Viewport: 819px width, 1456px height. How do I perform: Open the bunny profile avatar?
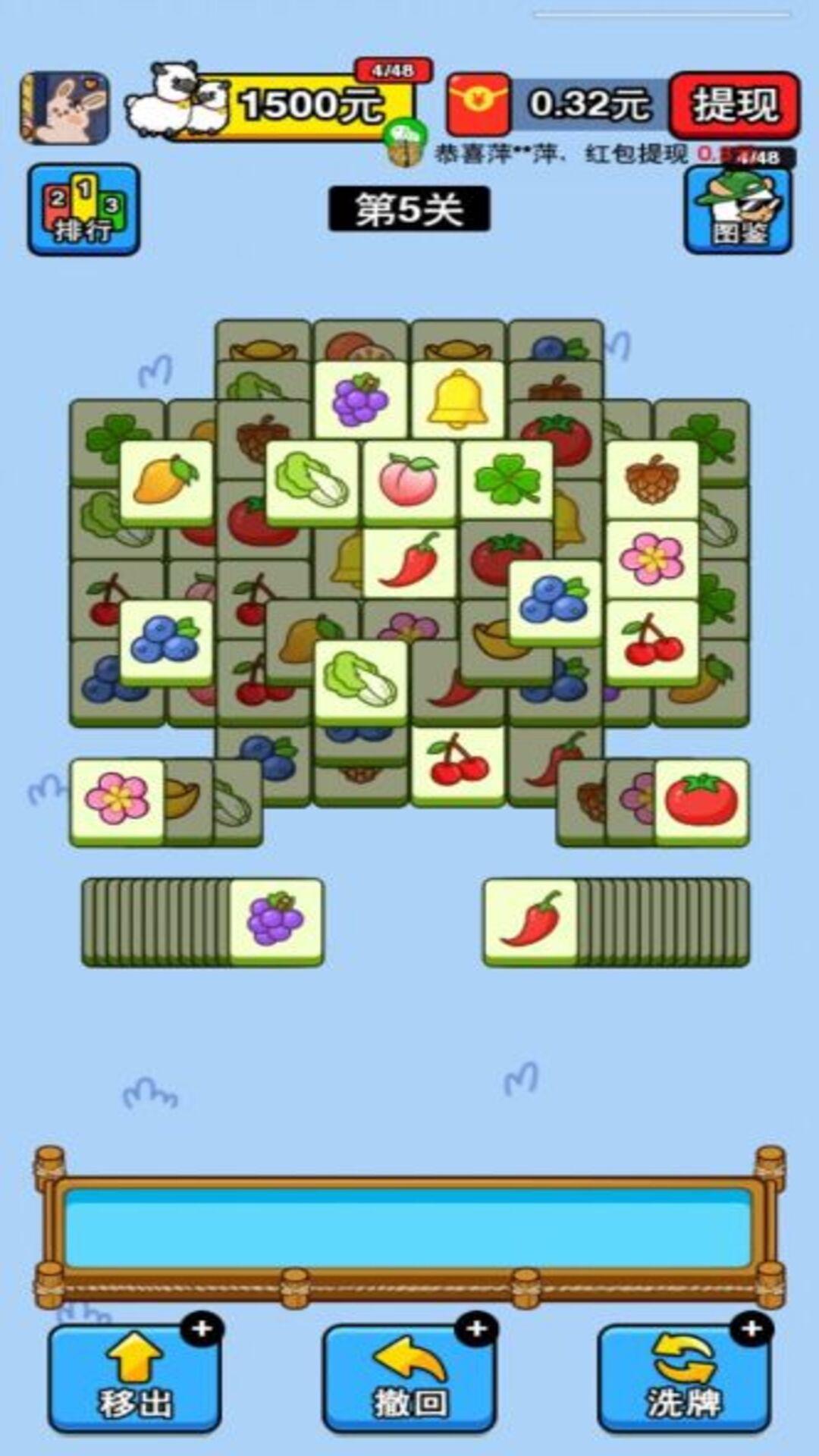(x=64, y=108)
